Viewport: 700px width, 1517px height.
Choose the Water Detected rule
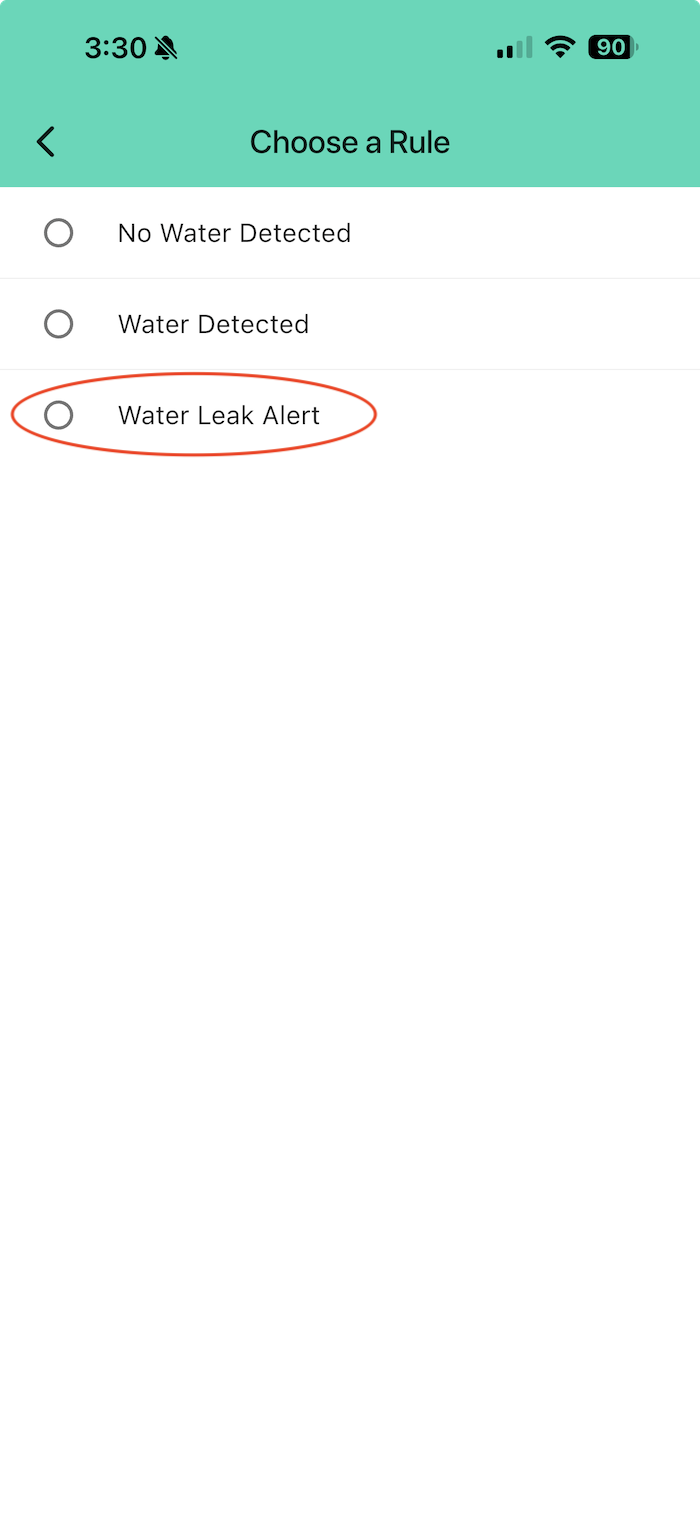tap(59, 324)
